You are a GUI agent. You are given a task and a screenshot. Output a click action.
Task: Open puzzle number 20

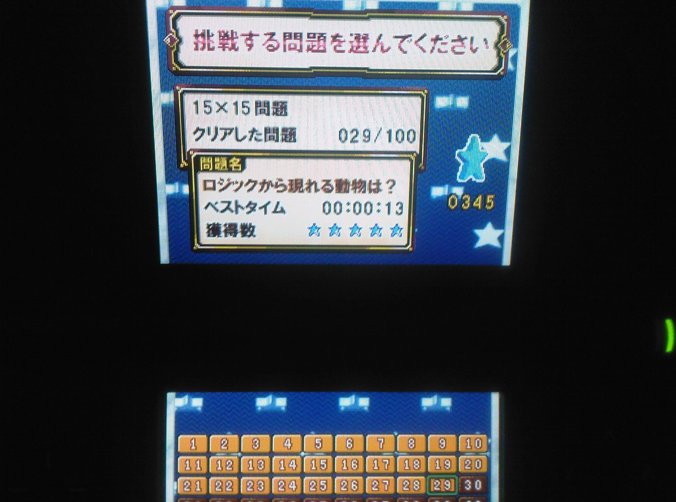473,465
